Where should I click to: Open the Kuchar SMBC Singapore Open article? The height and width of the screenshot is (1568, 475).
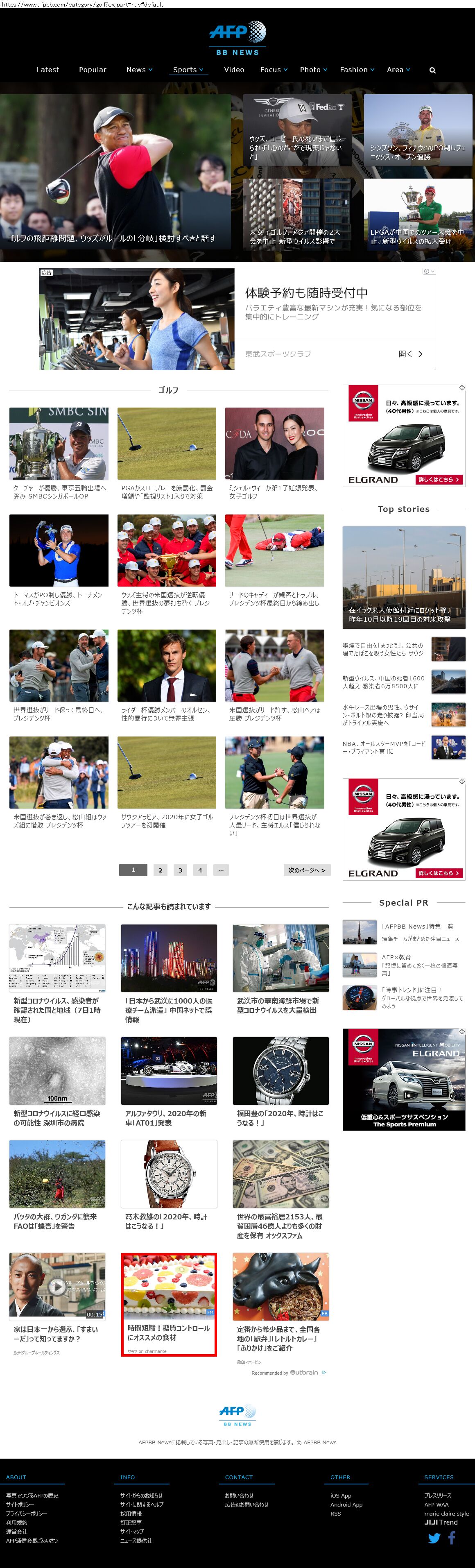(59, 492)
